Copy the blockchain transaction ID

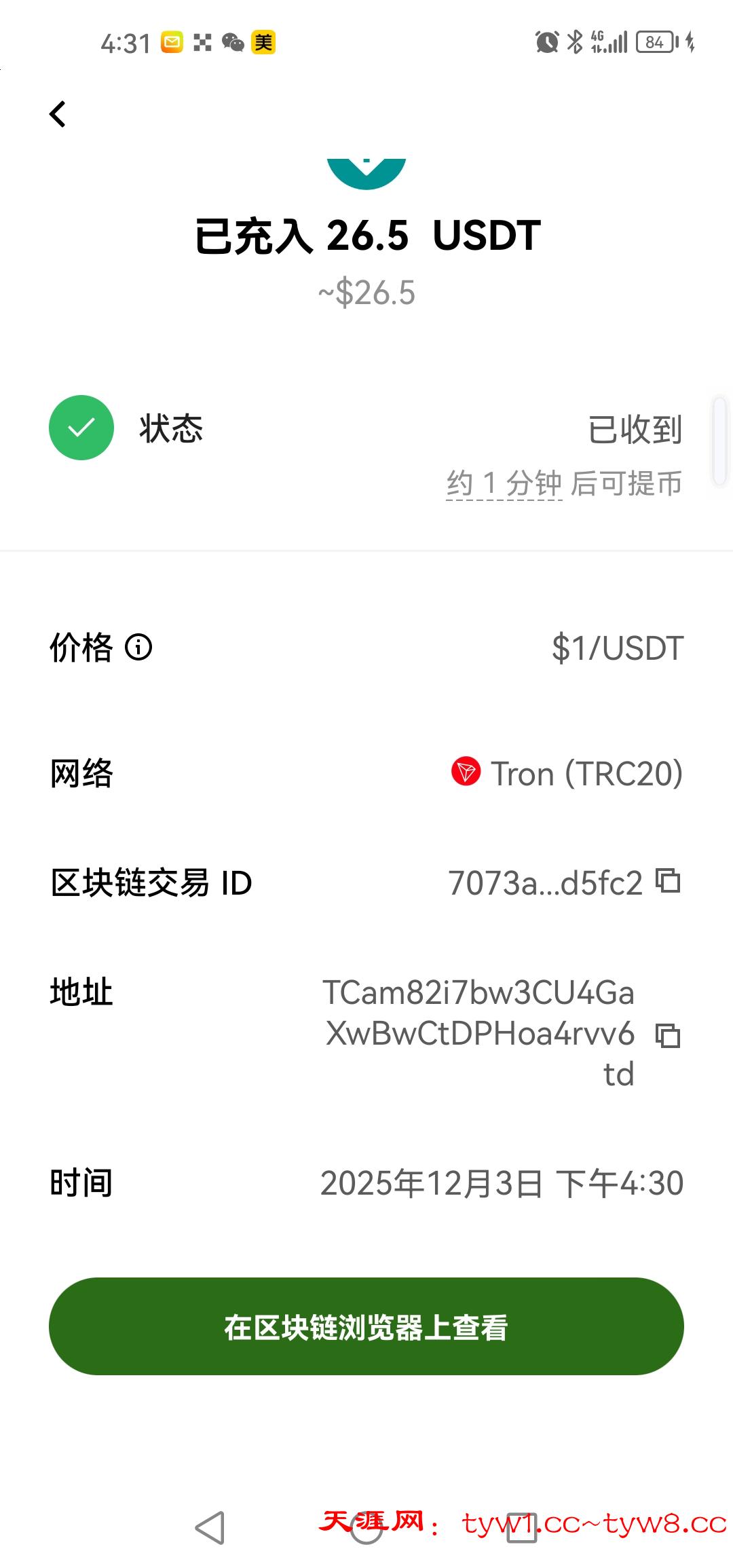(668, 881)
